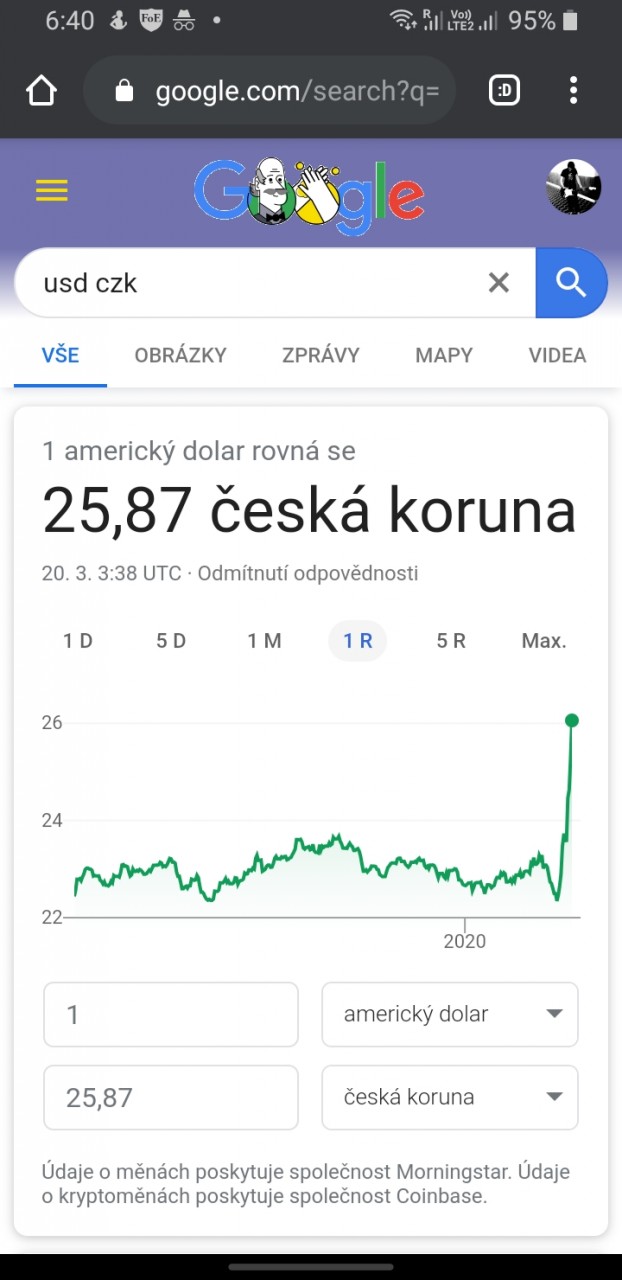Go to the browser home page
This screenshot has width=622, height=1280.
point(41,91)
